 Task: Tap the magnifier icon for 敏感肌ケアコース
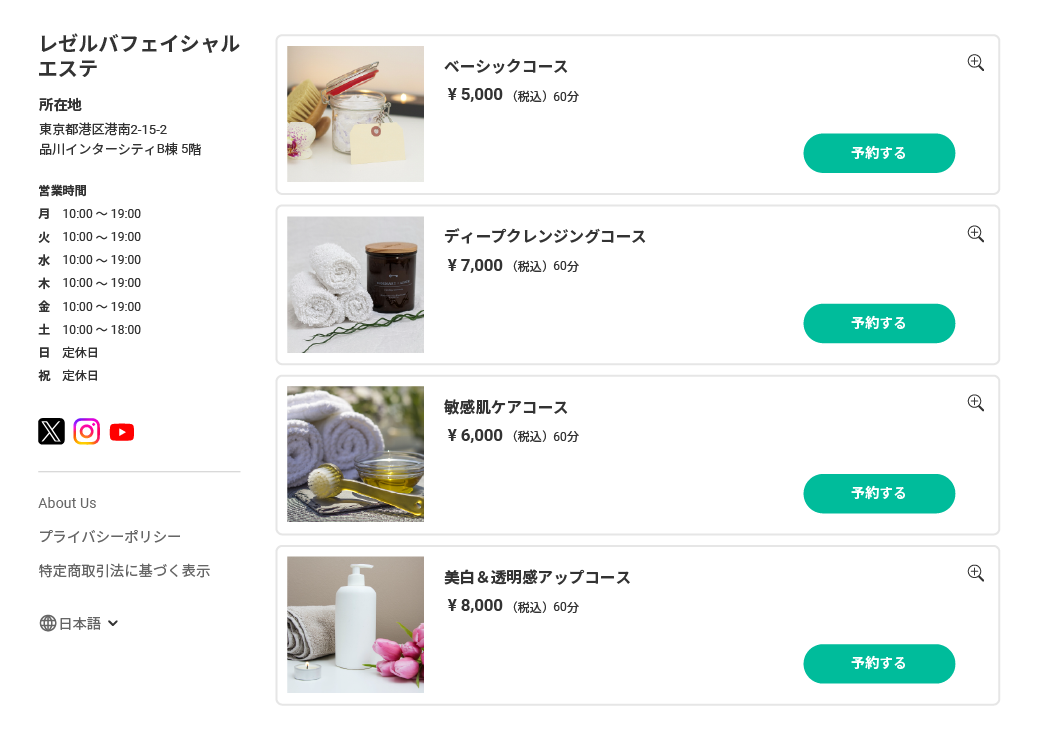coord(976,403)
